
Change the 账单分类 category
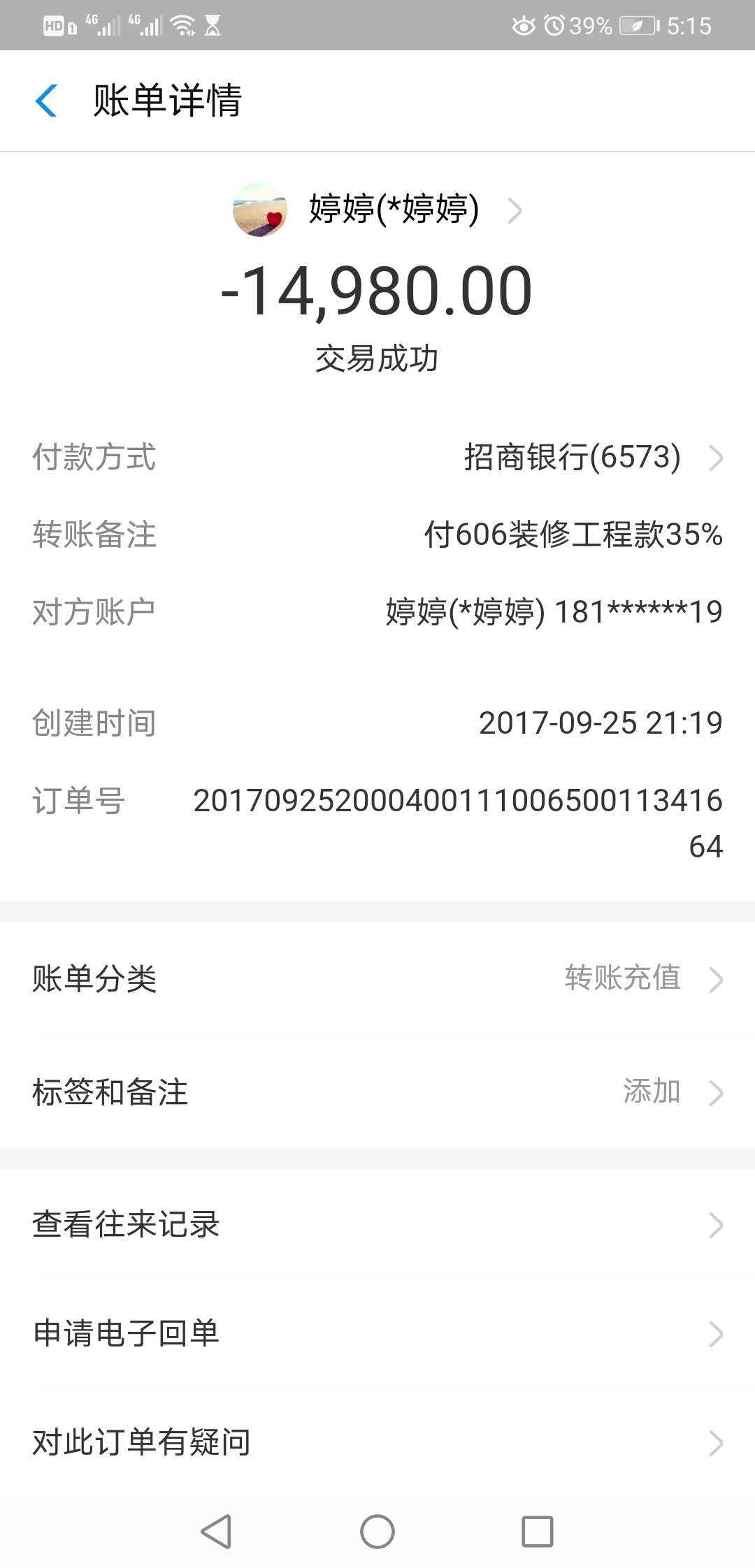coord(377,978)
